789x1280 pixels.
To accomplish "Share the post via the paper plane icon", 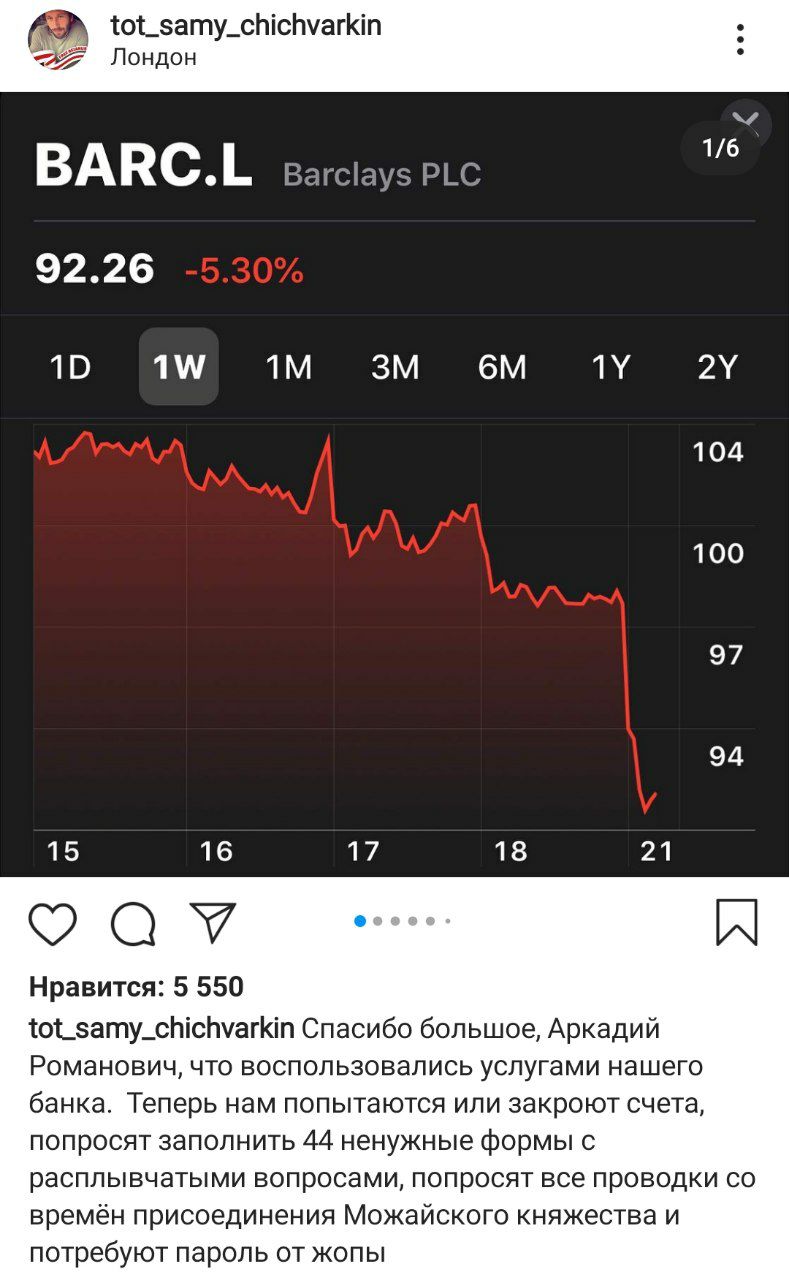I will coord(213,921).
